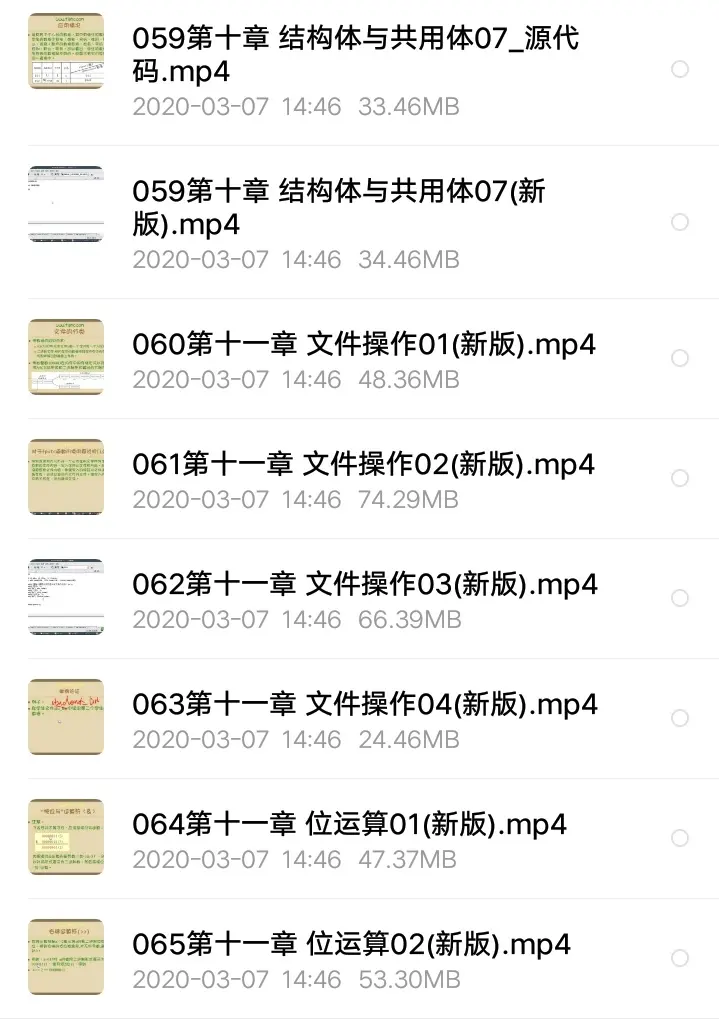
Task: Open 061第十一章 文件操作02(新版).mp4
Action: click(364, 465)
